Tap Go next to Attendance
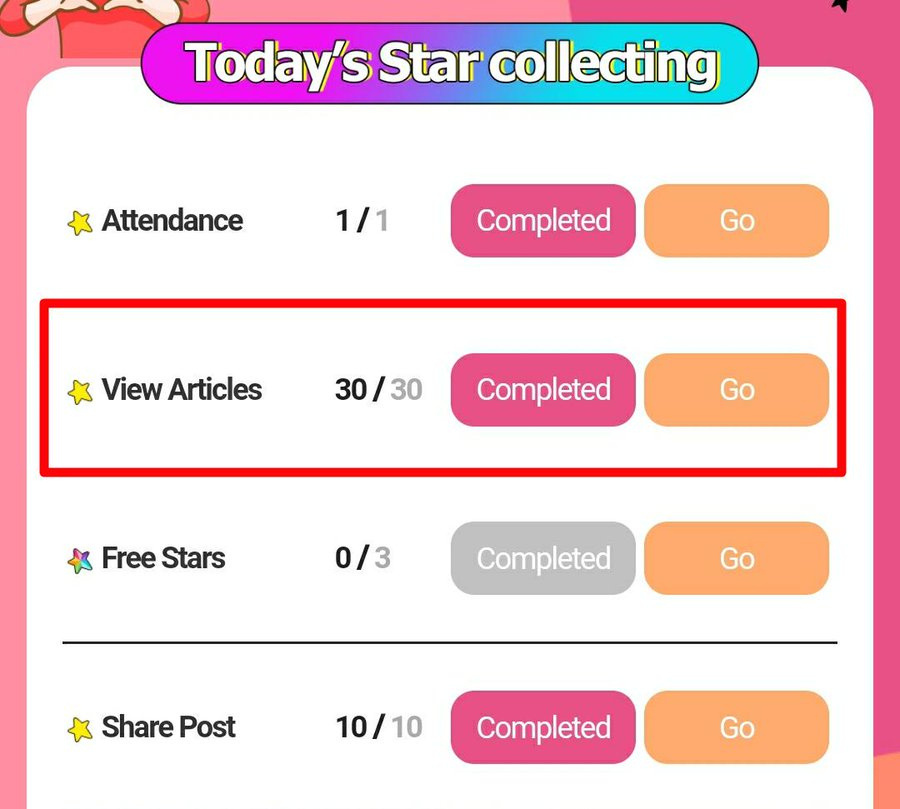900x809 pixels. pyautogui.click(x=736, y=221)
